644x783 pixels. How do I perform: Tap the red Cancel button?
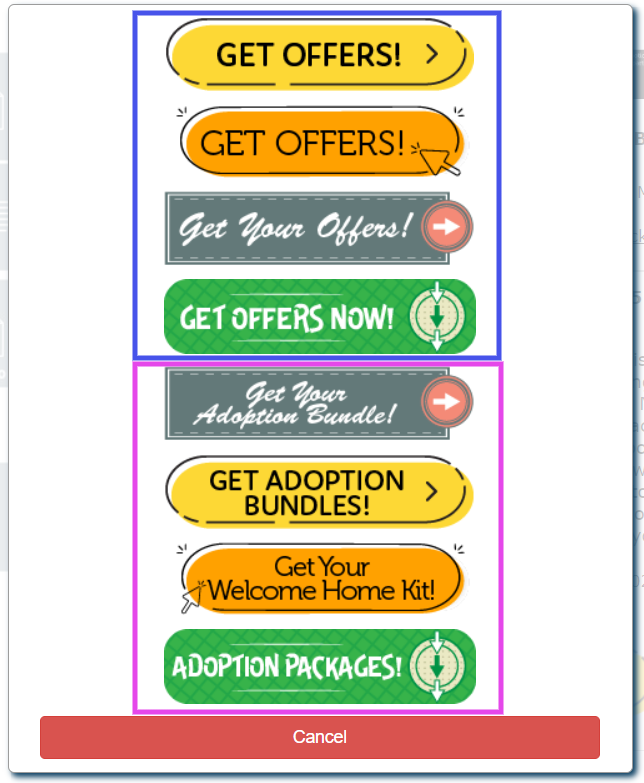[x=319, y=737]
